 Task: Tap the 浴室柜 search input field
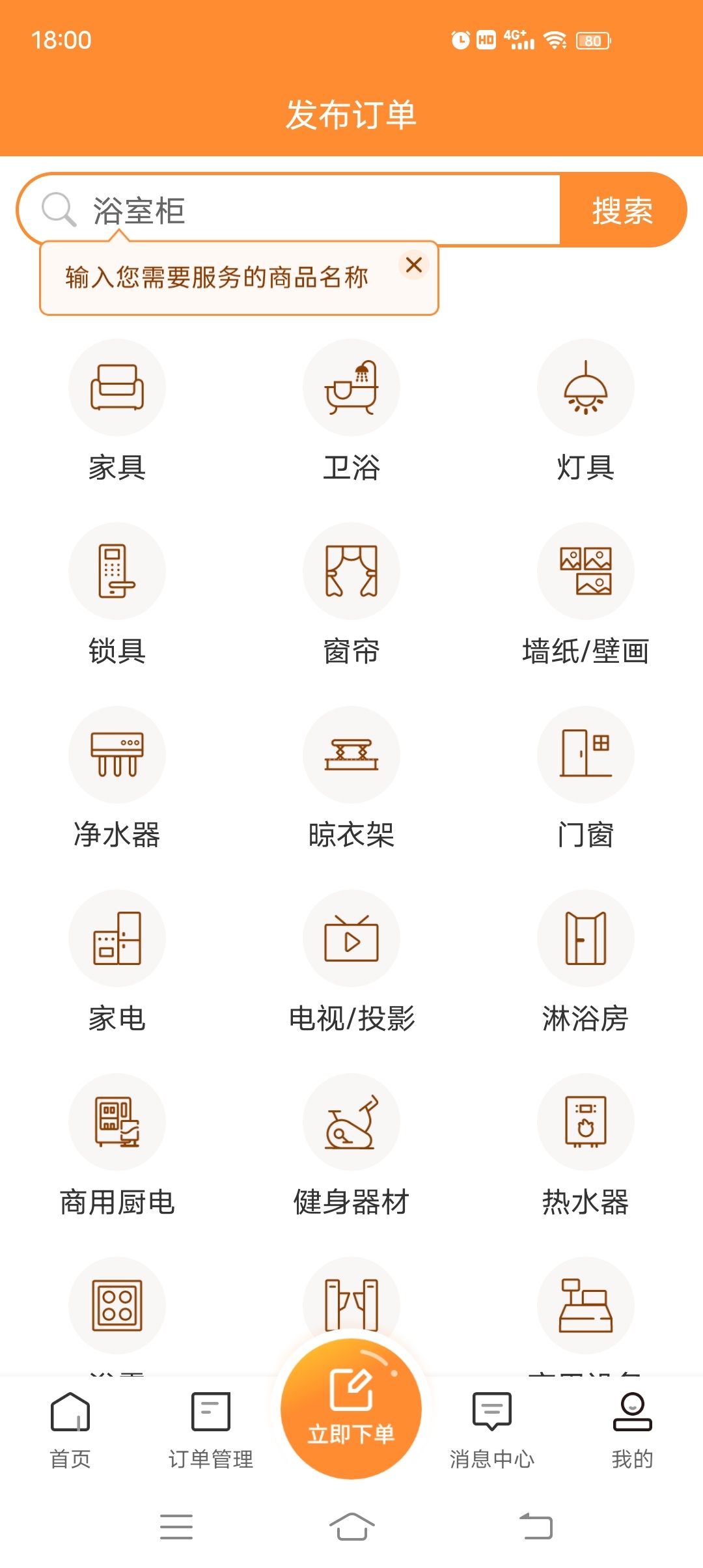coord(312,210)
